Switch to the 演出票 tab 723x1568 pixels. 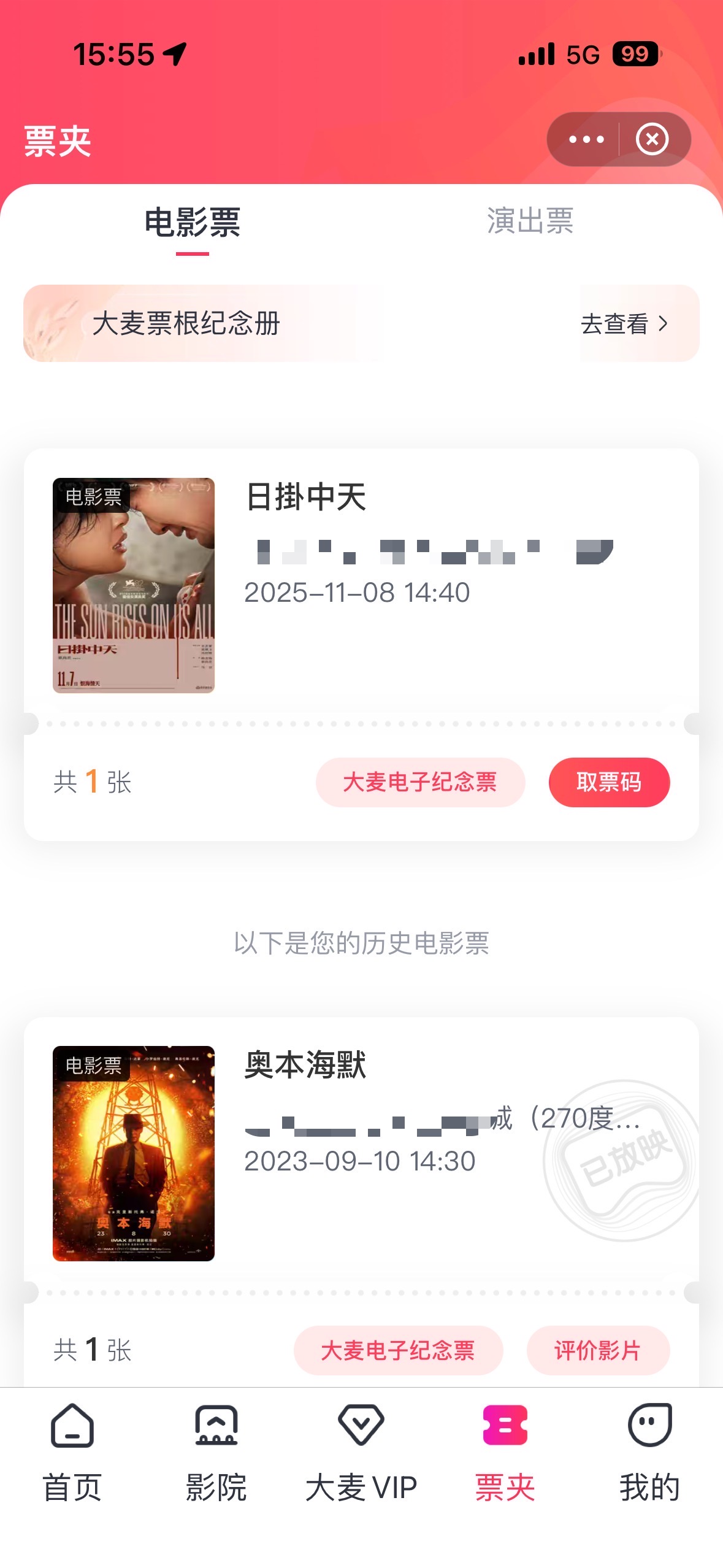(530, 221)
